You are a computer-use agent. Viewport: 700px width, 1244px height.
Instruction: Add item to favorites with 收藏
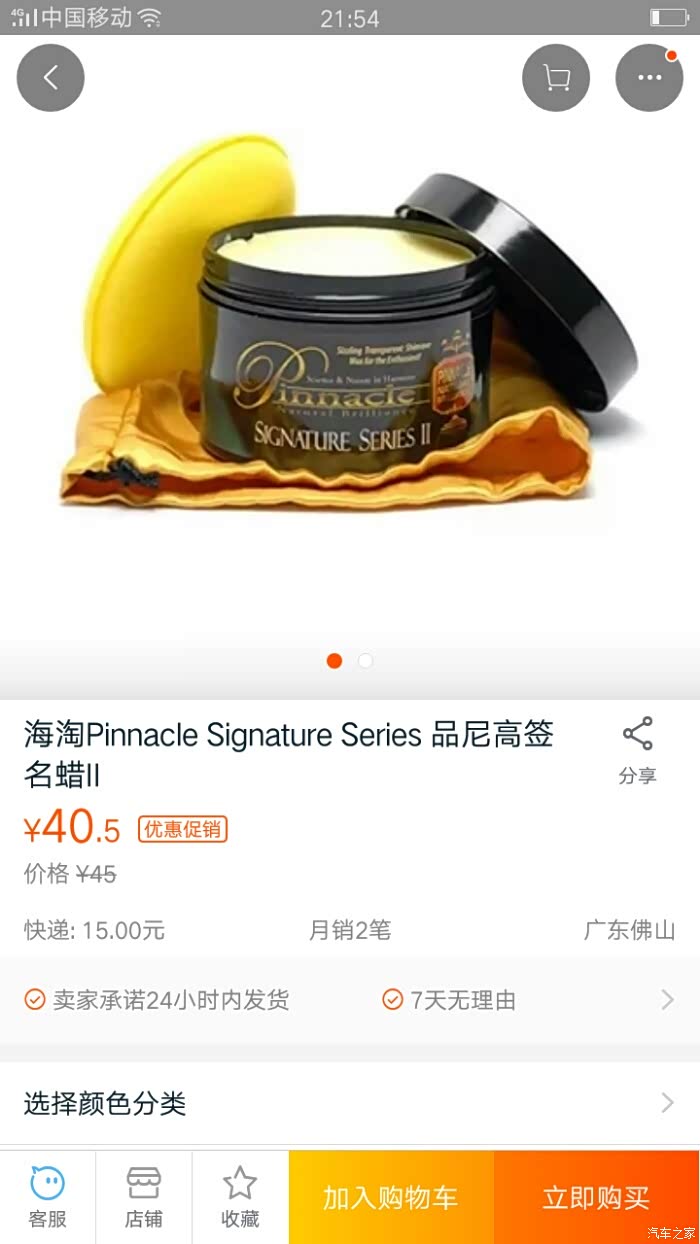click(x=240, y=1197)
